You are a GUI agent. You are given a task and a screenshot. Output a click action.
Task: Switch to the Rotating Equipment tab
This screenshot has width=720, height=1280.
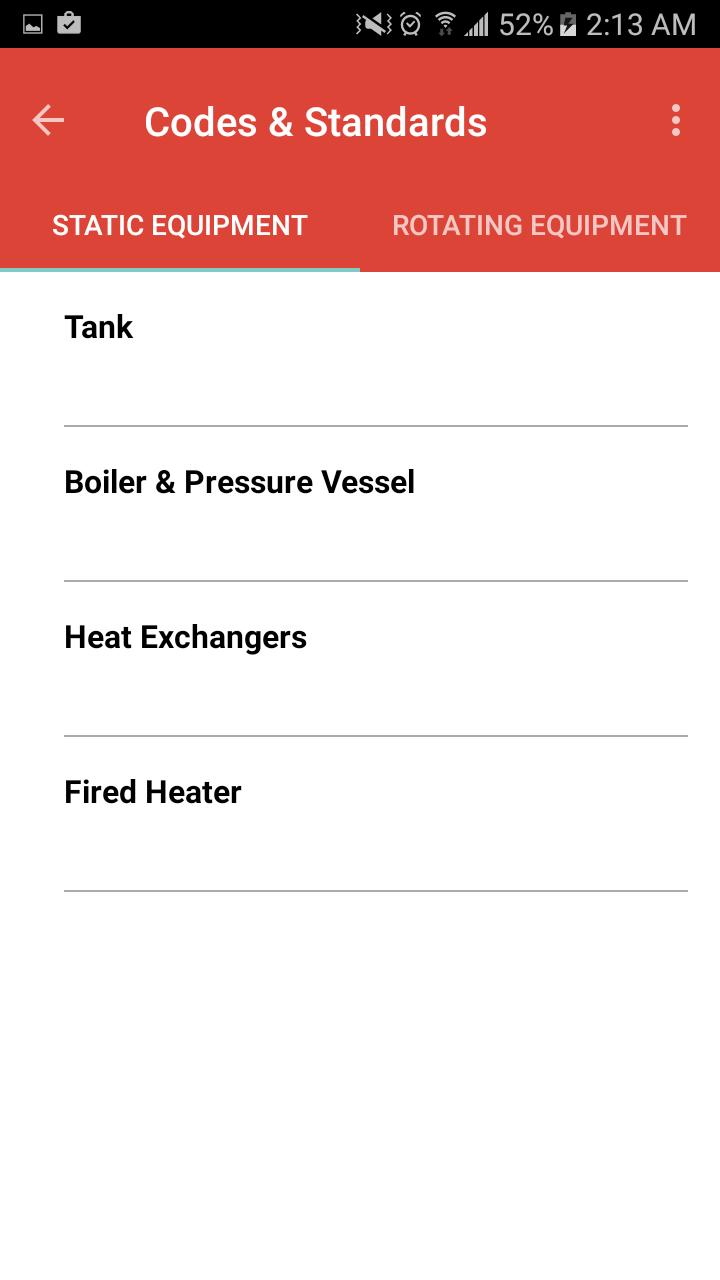(x=540, y=226)
